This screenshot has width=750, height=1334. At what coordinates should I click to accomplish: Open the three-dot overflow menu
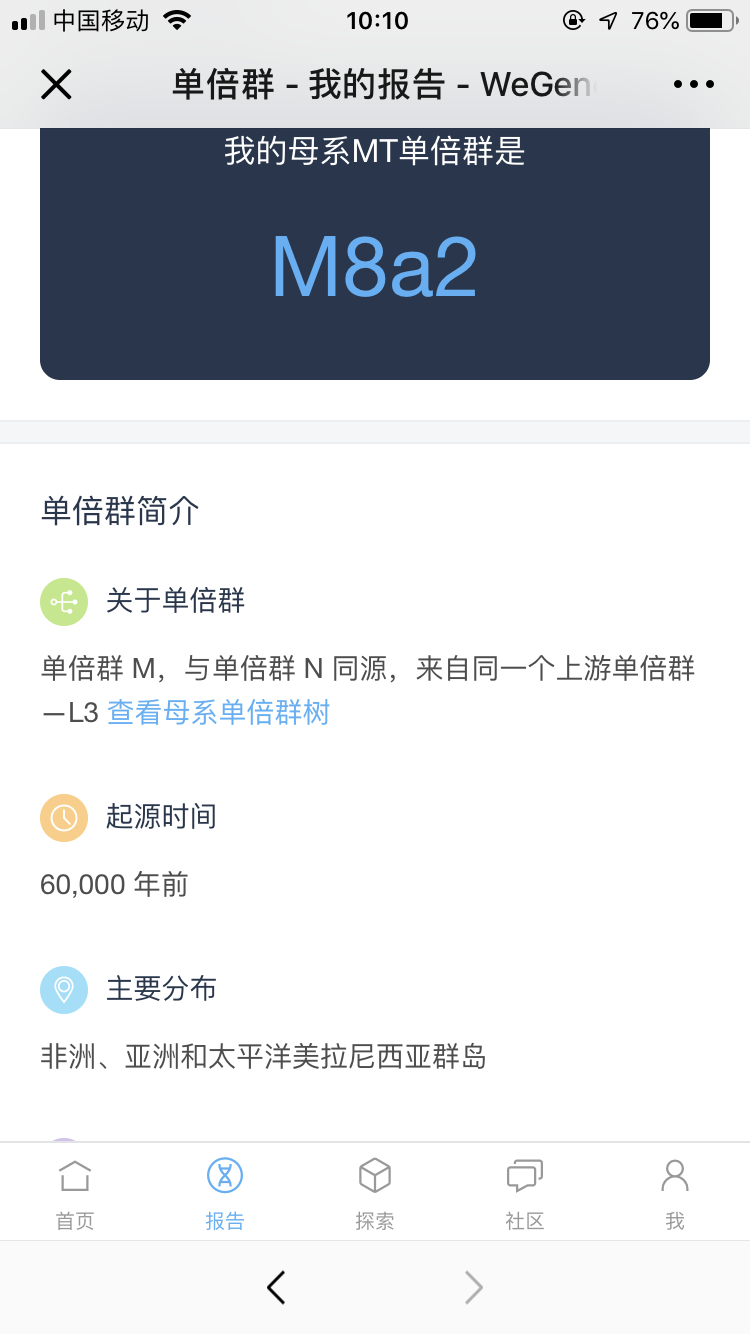694,85
